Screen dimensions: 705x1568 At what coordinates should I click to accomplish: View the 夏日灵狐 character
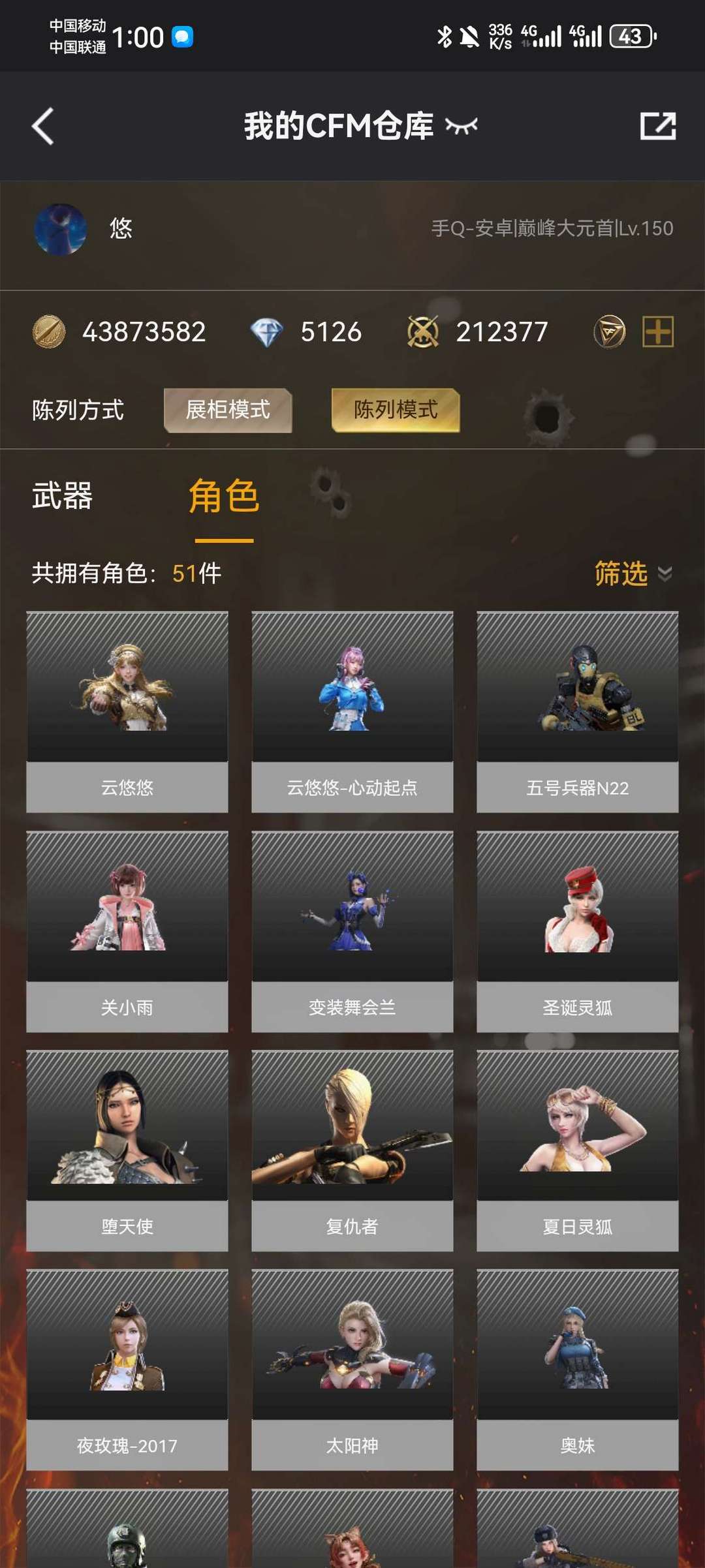tap(578, 1150)
